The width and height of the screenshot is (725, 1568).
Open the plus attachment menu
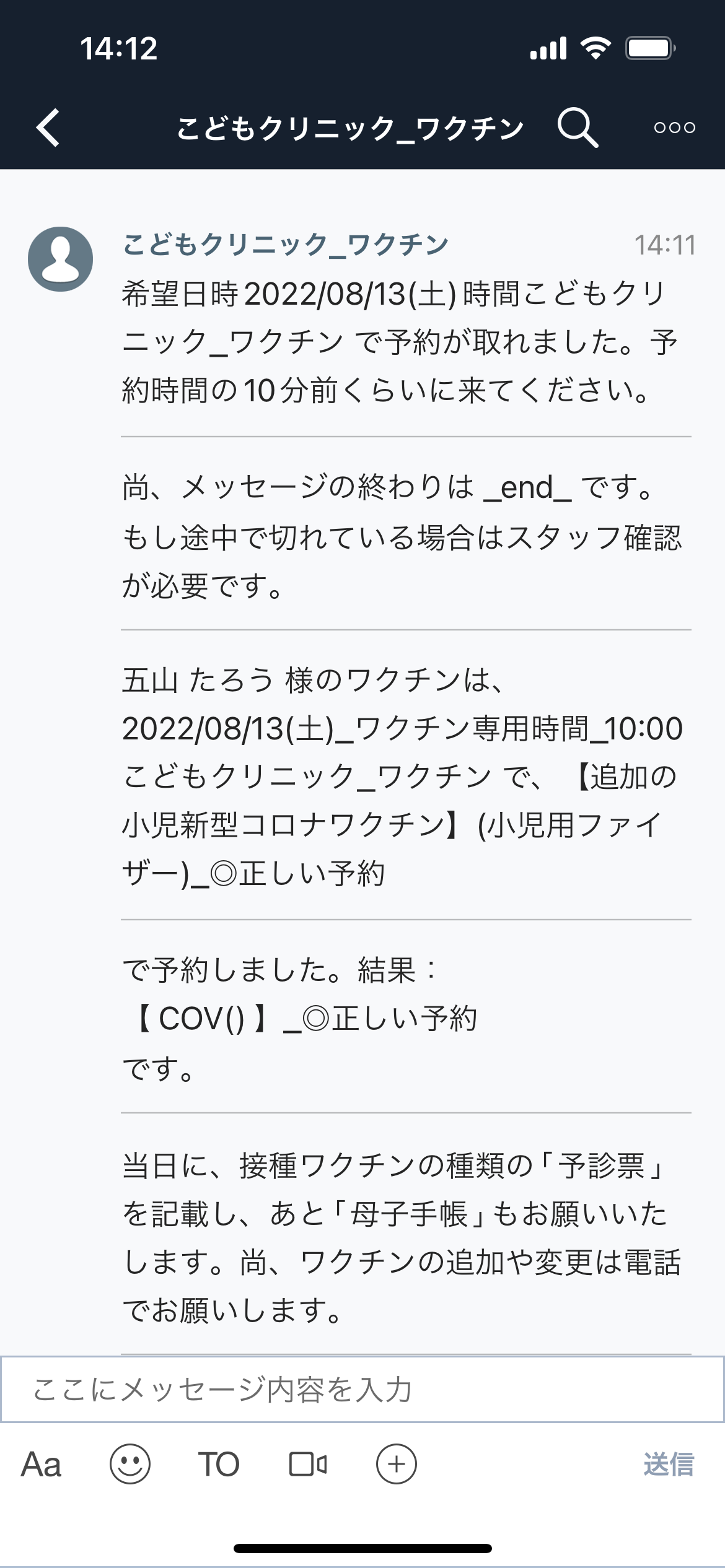[397, 1465]
